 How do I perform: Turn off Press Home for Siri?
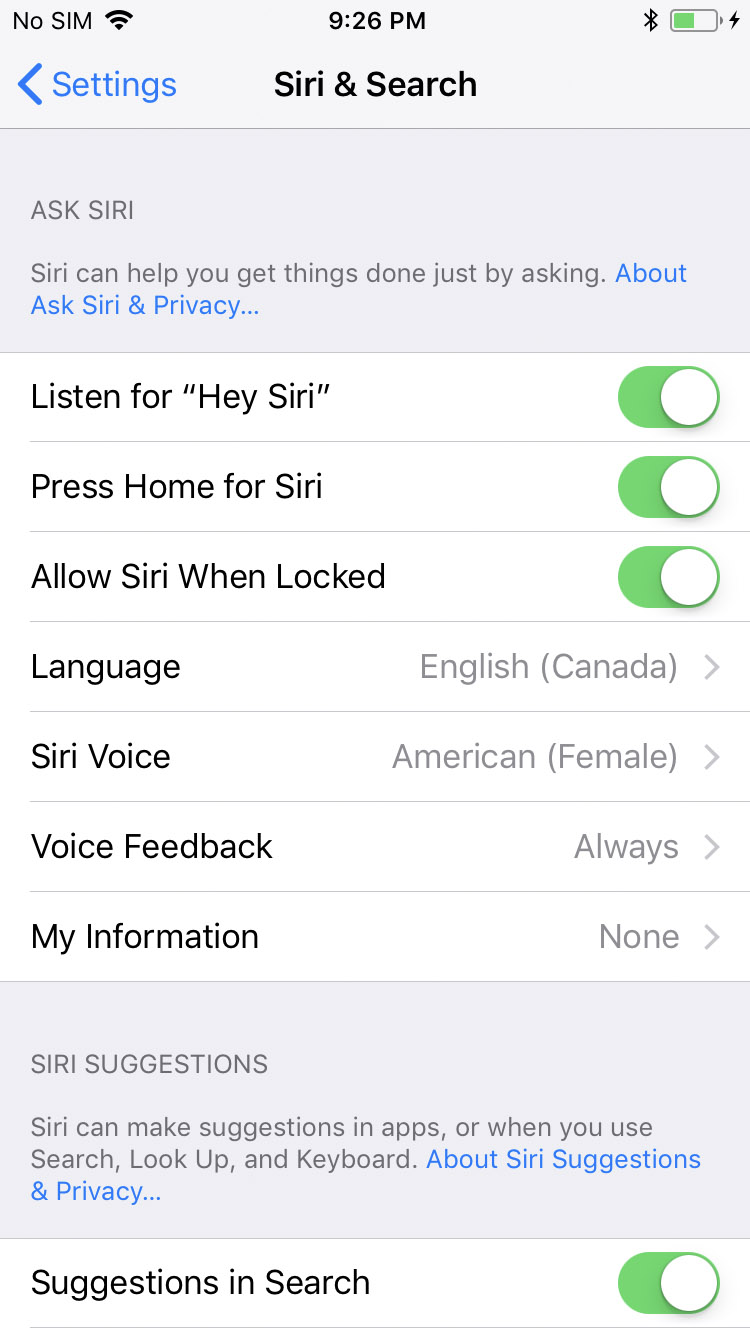click(668, 487)
